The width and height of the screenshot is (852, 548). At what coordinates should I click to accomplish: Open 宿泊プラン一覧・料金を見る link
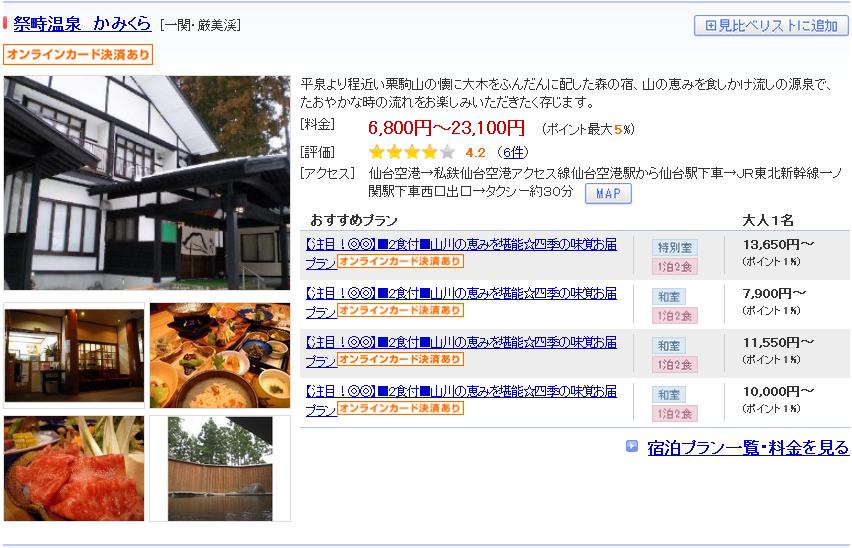[x=748, y=447]
